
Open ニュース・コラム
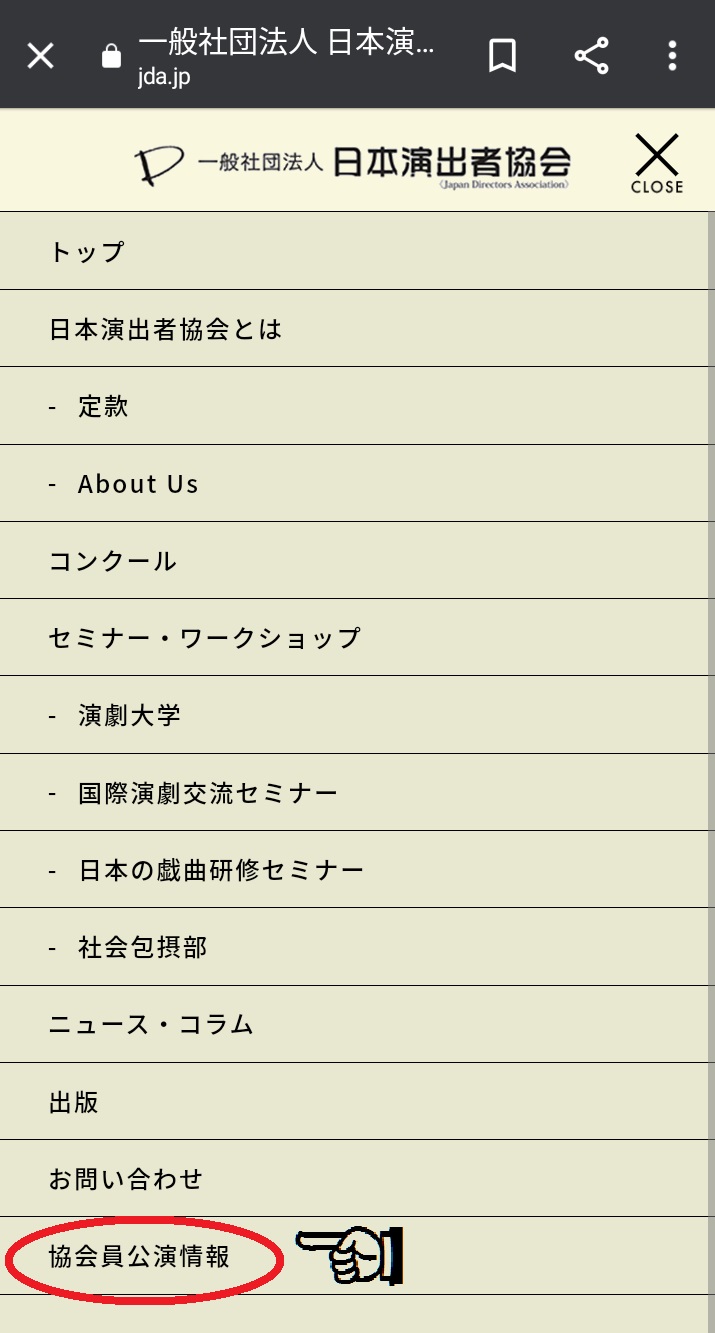coord(357,1024)
